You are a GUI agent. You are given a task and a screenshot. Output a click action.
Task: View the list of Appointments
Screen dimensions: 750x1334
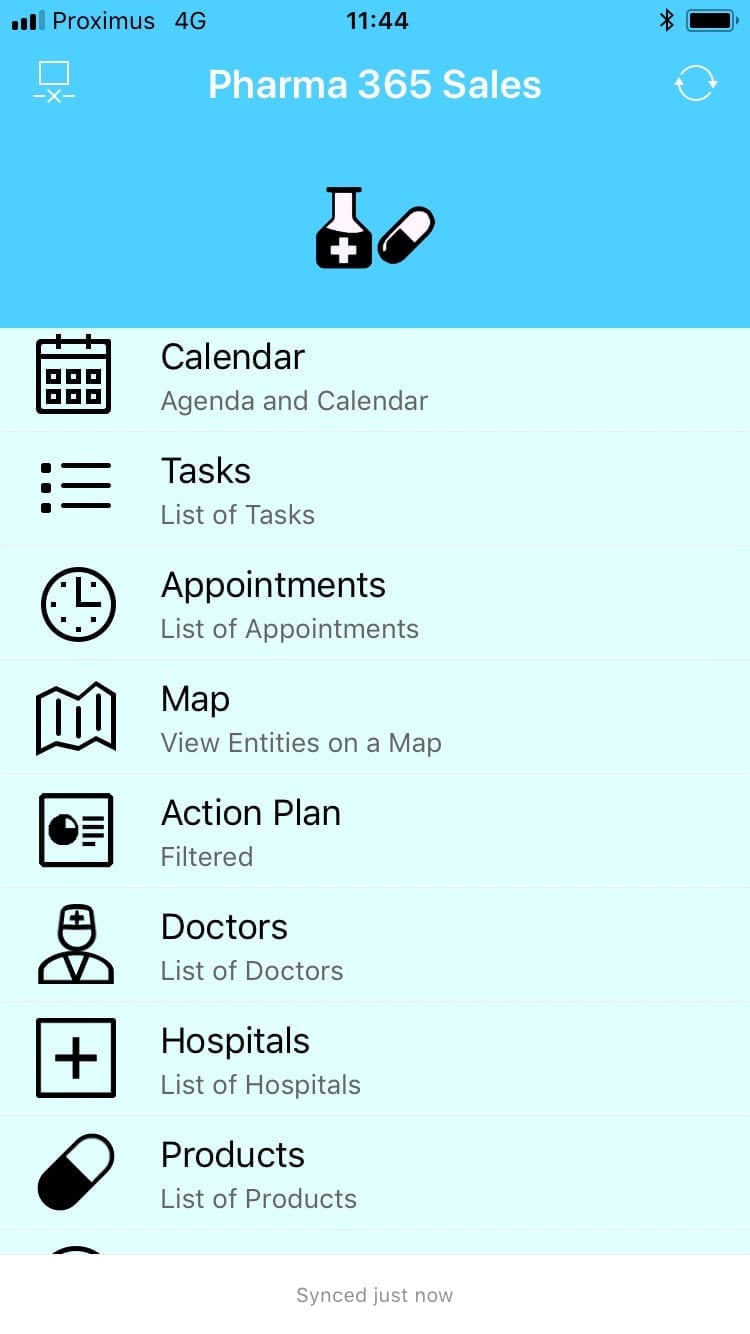(x=375, y=603)
